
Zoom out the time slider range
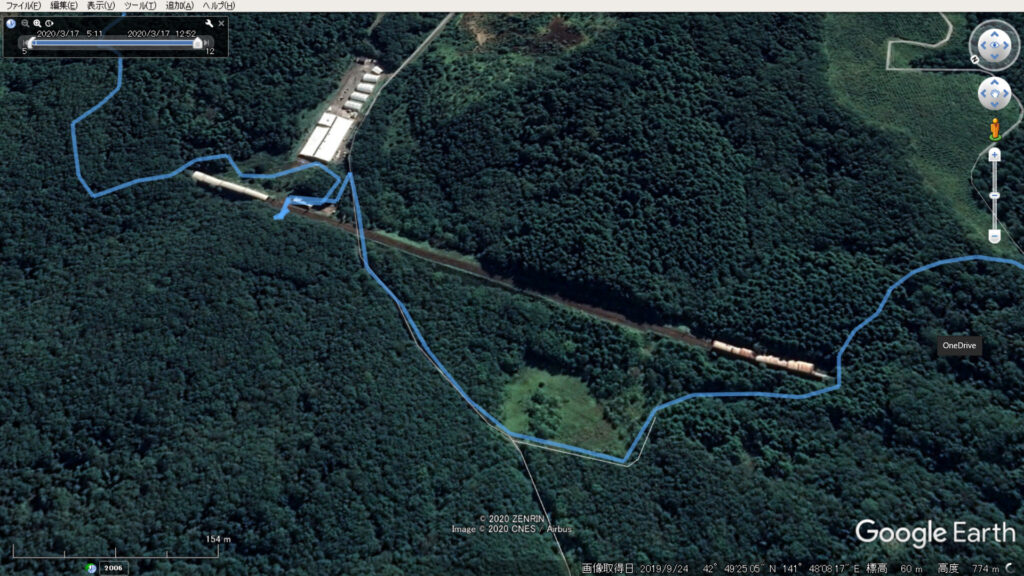pos(25,23)
